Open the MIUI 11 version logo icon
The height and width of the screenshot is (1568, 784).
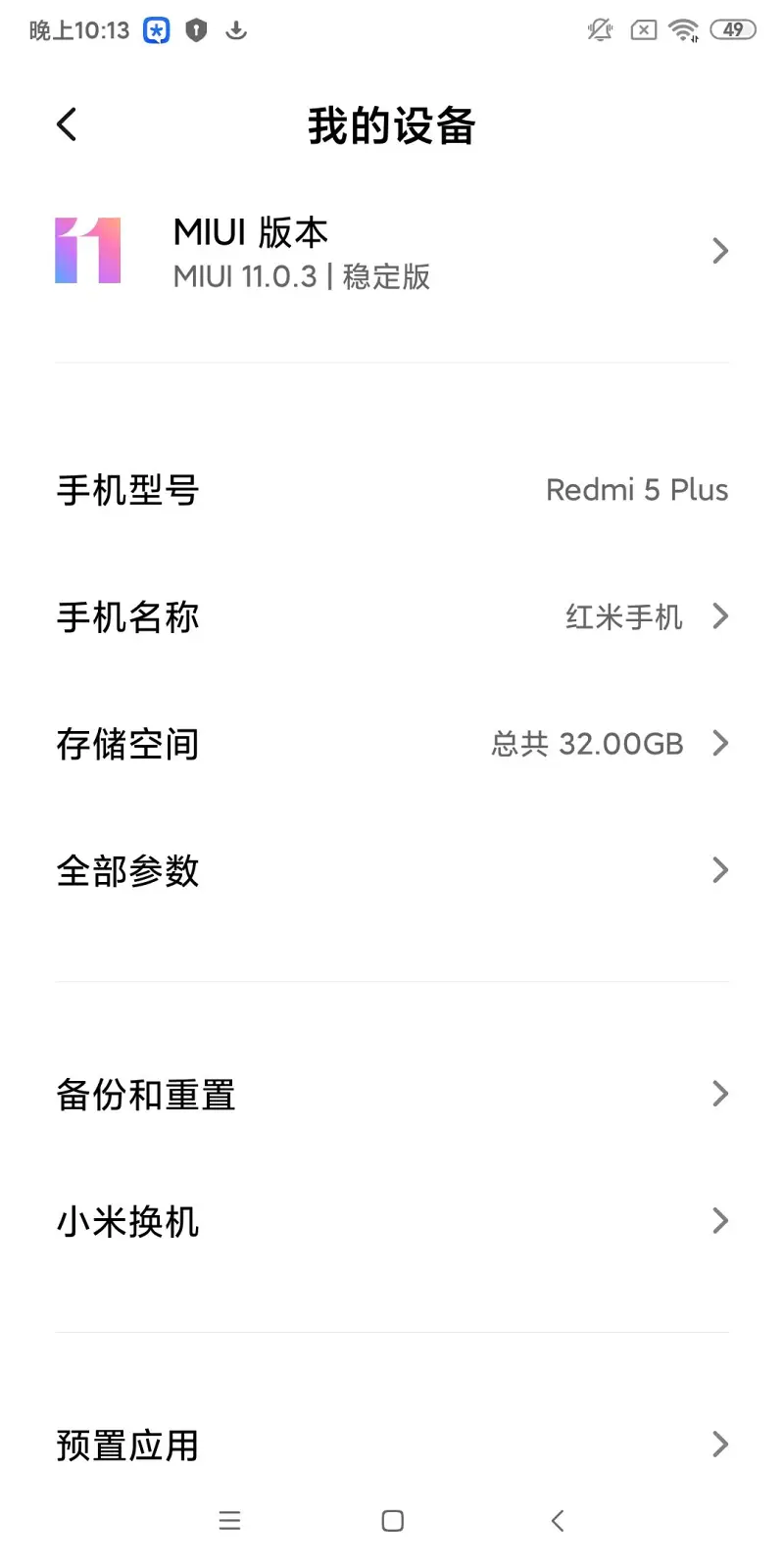[86, 252]
